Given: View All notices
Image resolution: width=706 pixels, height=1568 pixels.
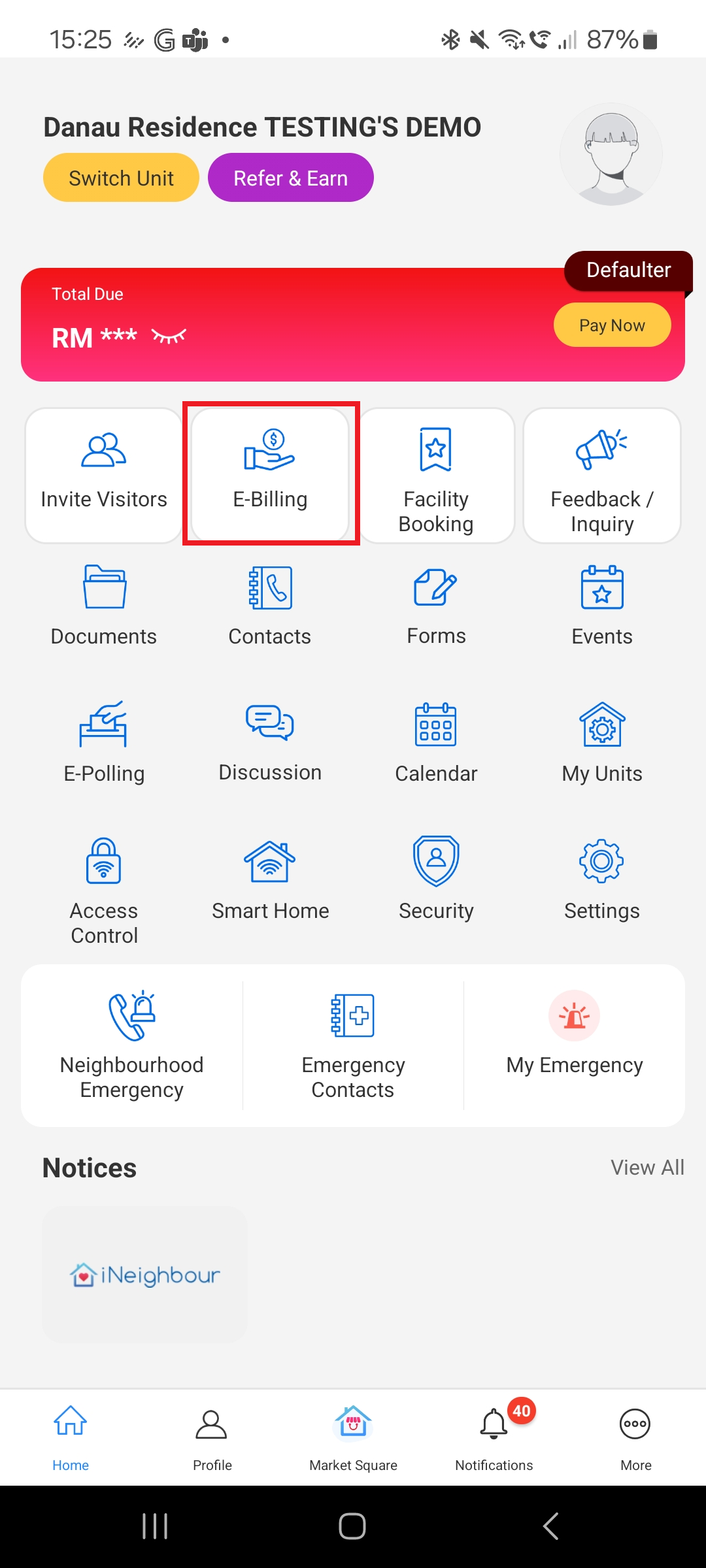Looking at the screenshot, I should click(647, 1168).
